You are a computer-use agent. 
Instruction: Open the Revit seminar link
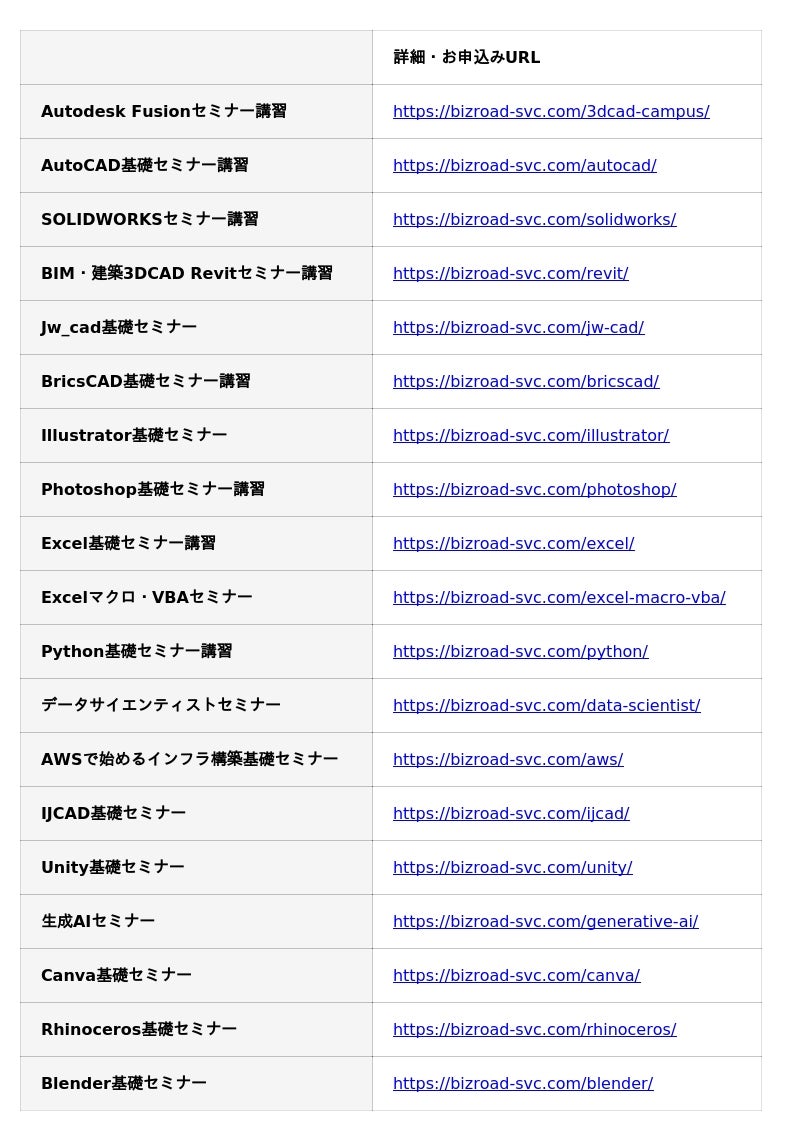pyautogui.click(x=510, y=274)
